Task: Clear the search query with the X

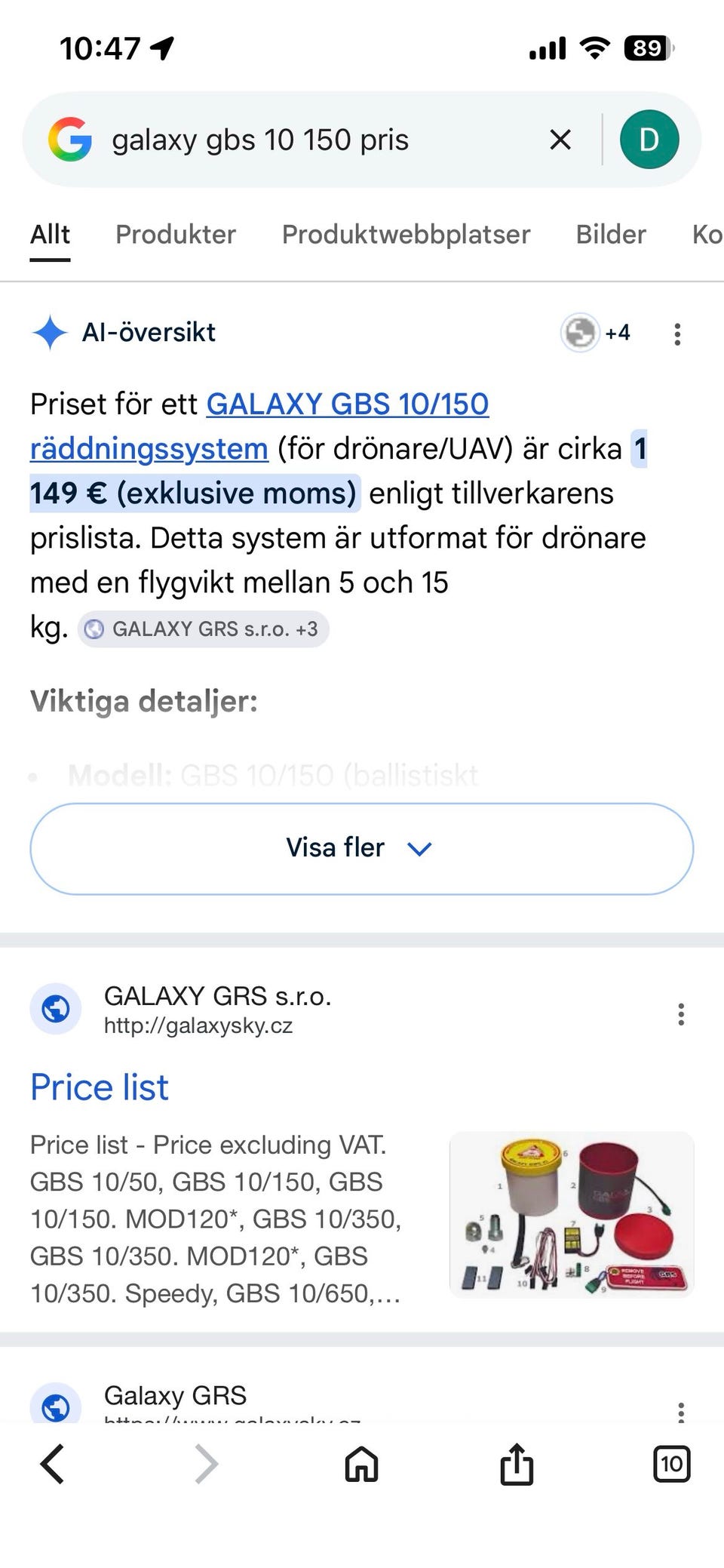Action: click(x=560, y=139)
